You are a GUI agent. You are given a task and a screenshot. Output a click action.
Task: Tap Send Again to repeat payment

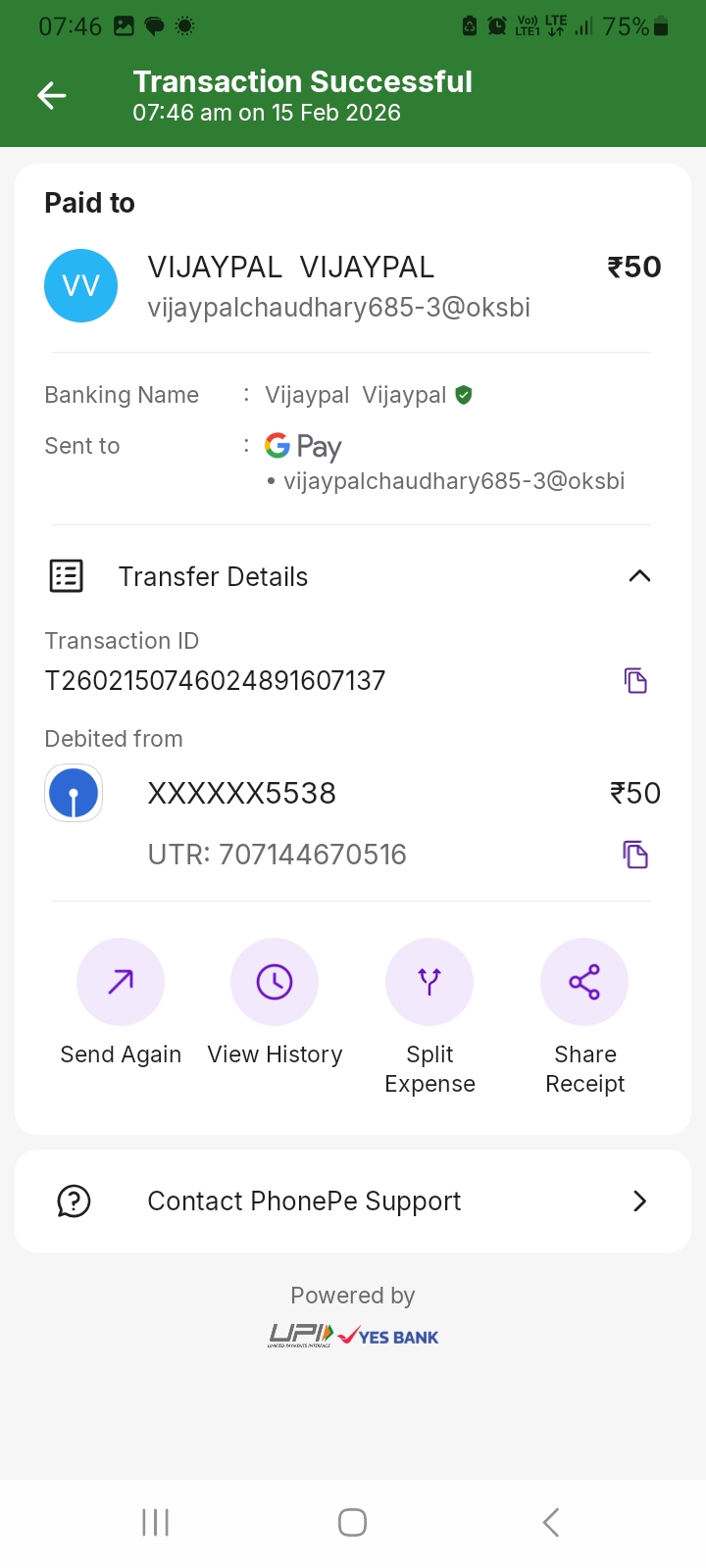click(121, 982)
